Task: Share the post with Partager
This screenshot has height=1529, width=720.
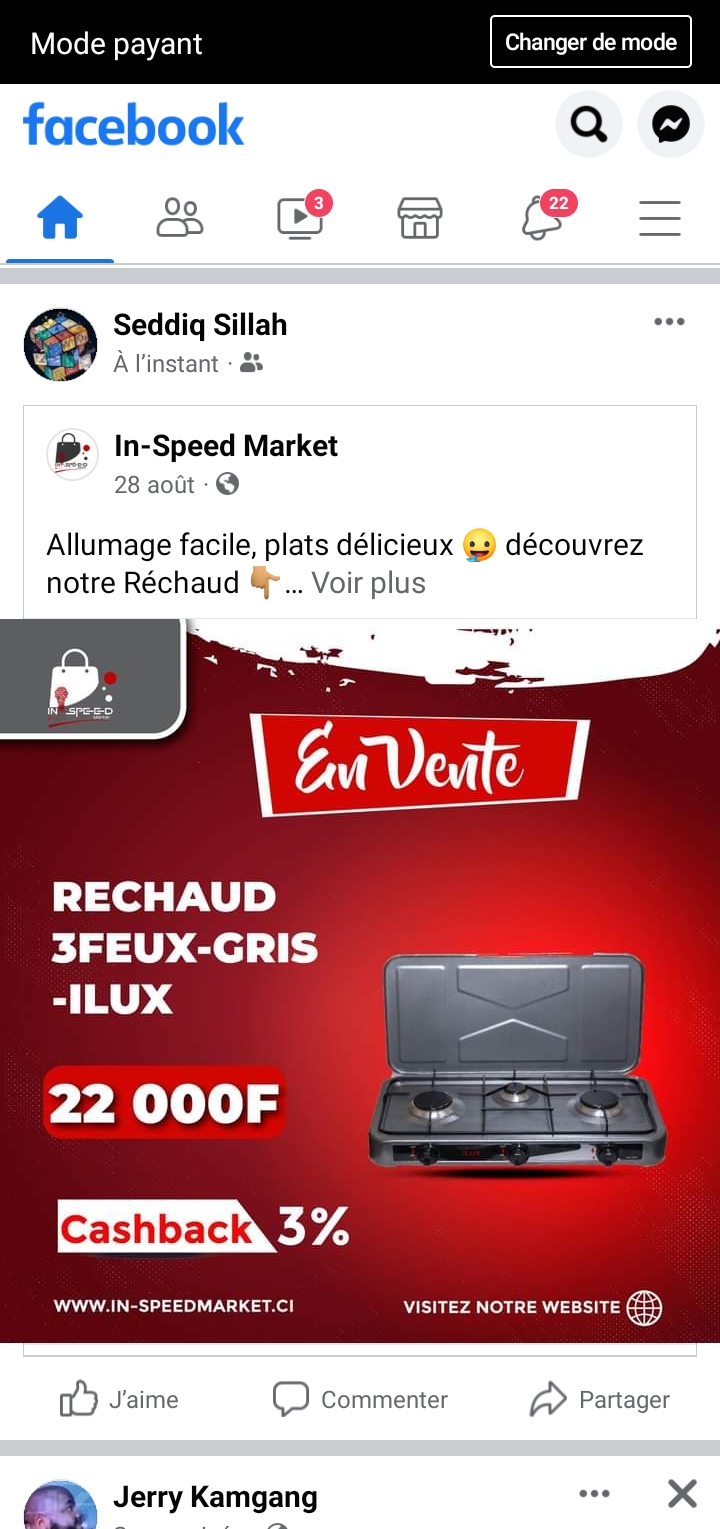Action: (x=600, y=1399)
